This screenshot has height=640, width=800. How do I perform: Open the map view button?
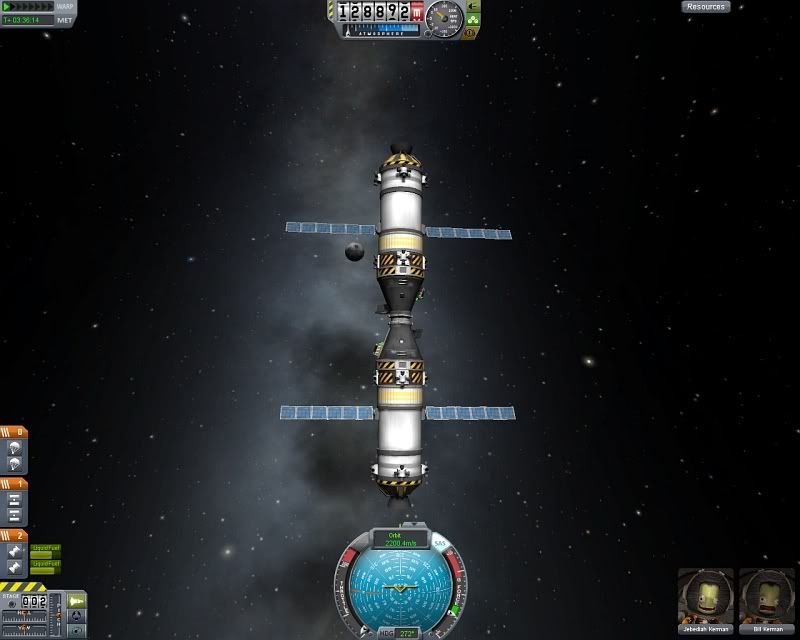(x=77, y=631)
